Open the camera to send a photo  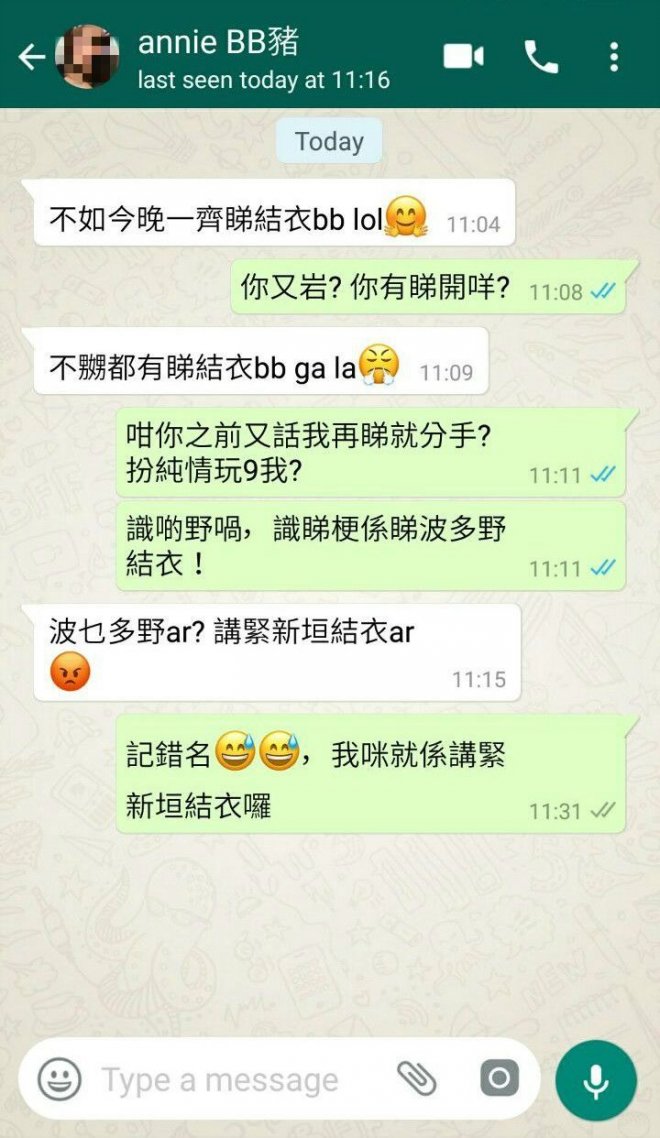[x=499, y=1078]
